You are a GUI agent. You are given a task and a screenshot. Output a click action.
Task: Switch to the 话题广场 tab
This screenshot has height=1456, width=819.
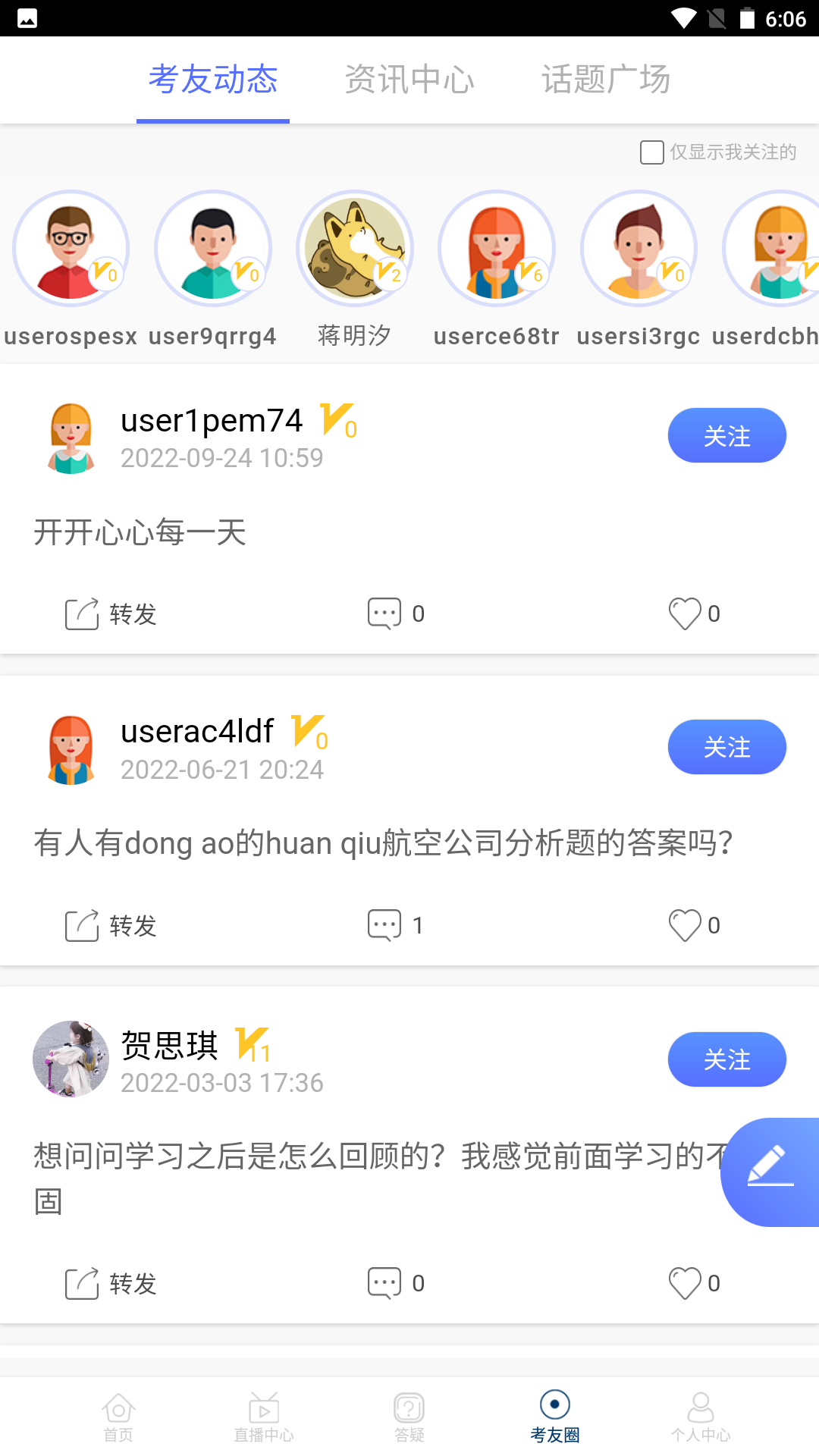(606, 80)
